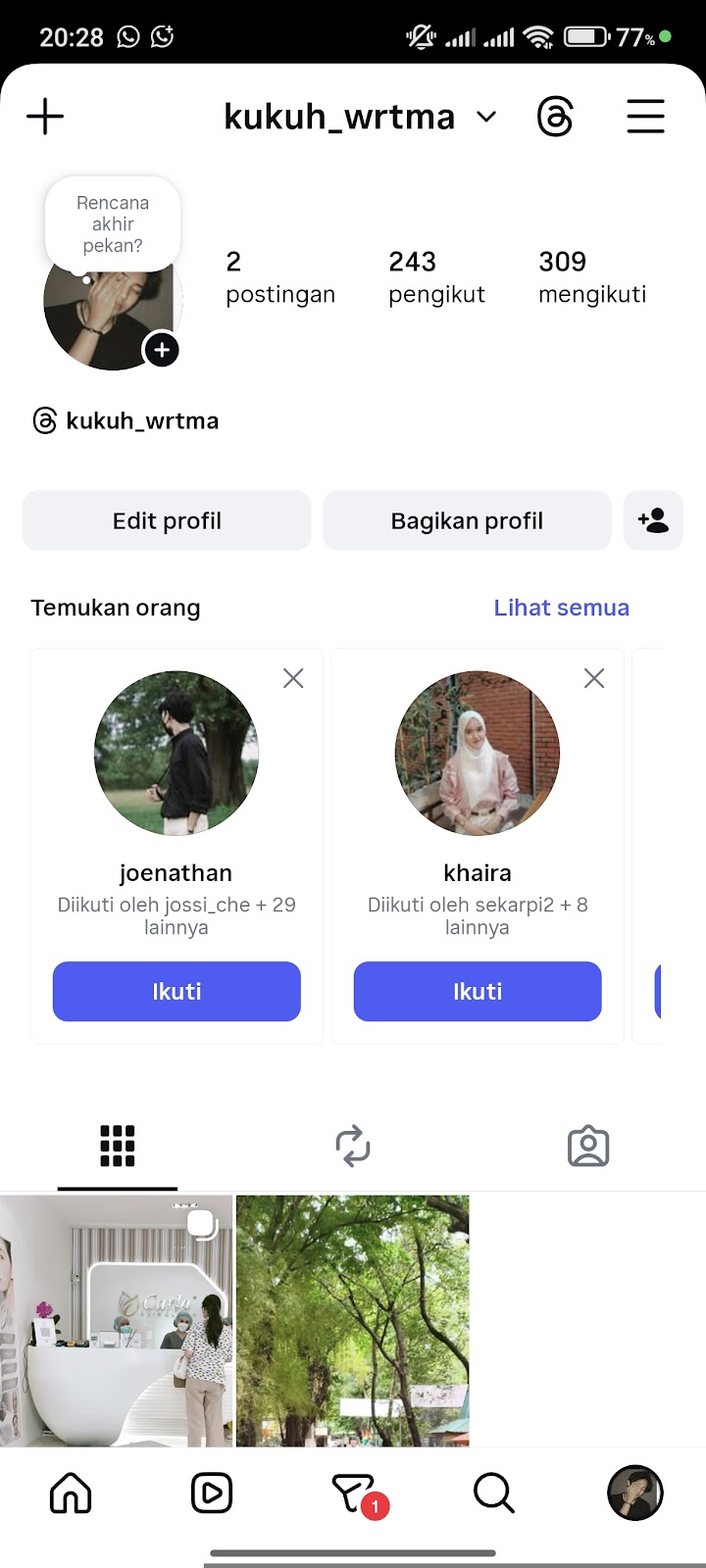706x1568 pixels.
Task: Follow joenathan with Ikuti button
Action: coord(176,992)
